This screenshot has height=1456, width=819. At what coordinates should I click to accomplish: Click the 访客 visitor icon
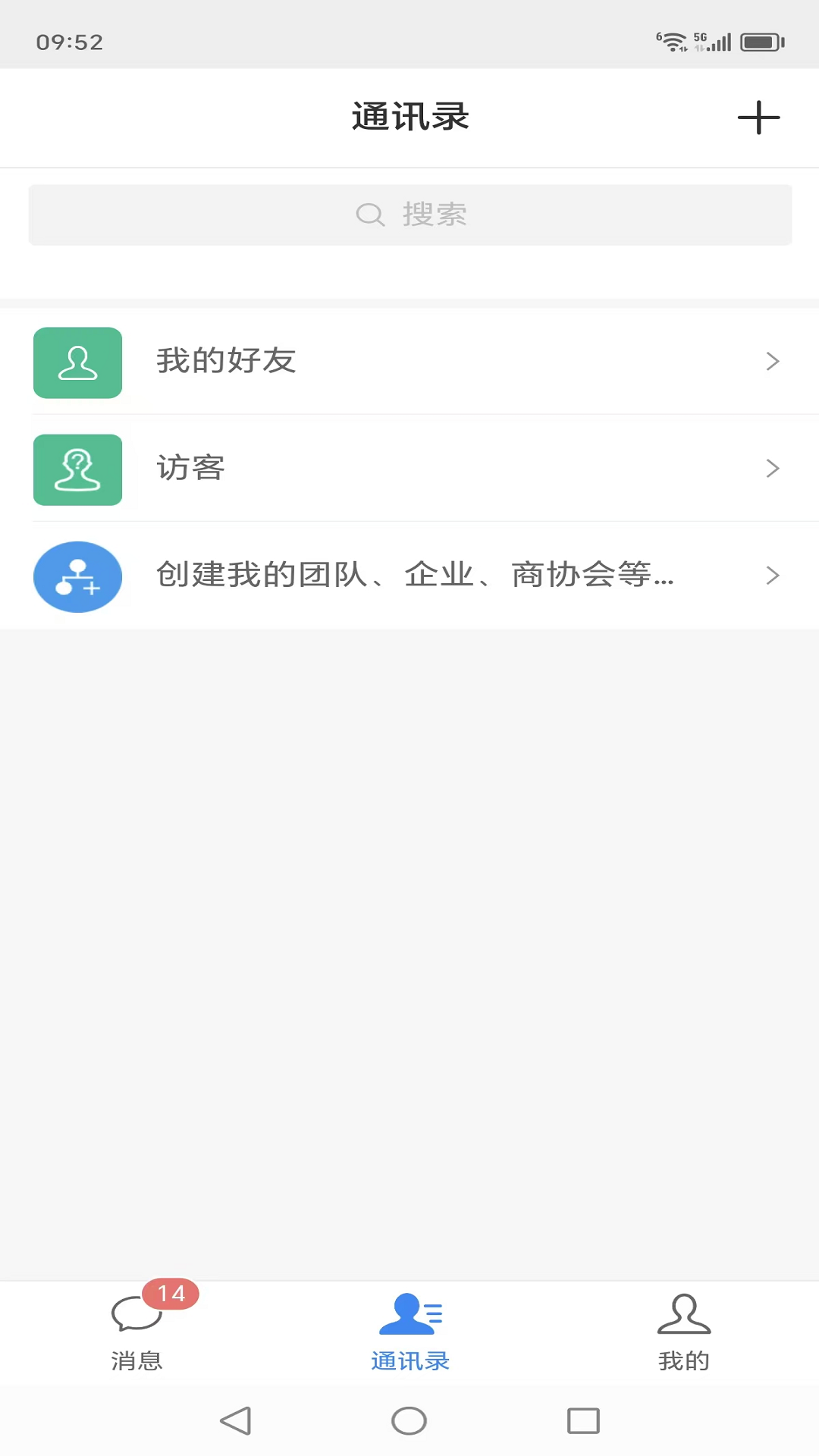77,469
